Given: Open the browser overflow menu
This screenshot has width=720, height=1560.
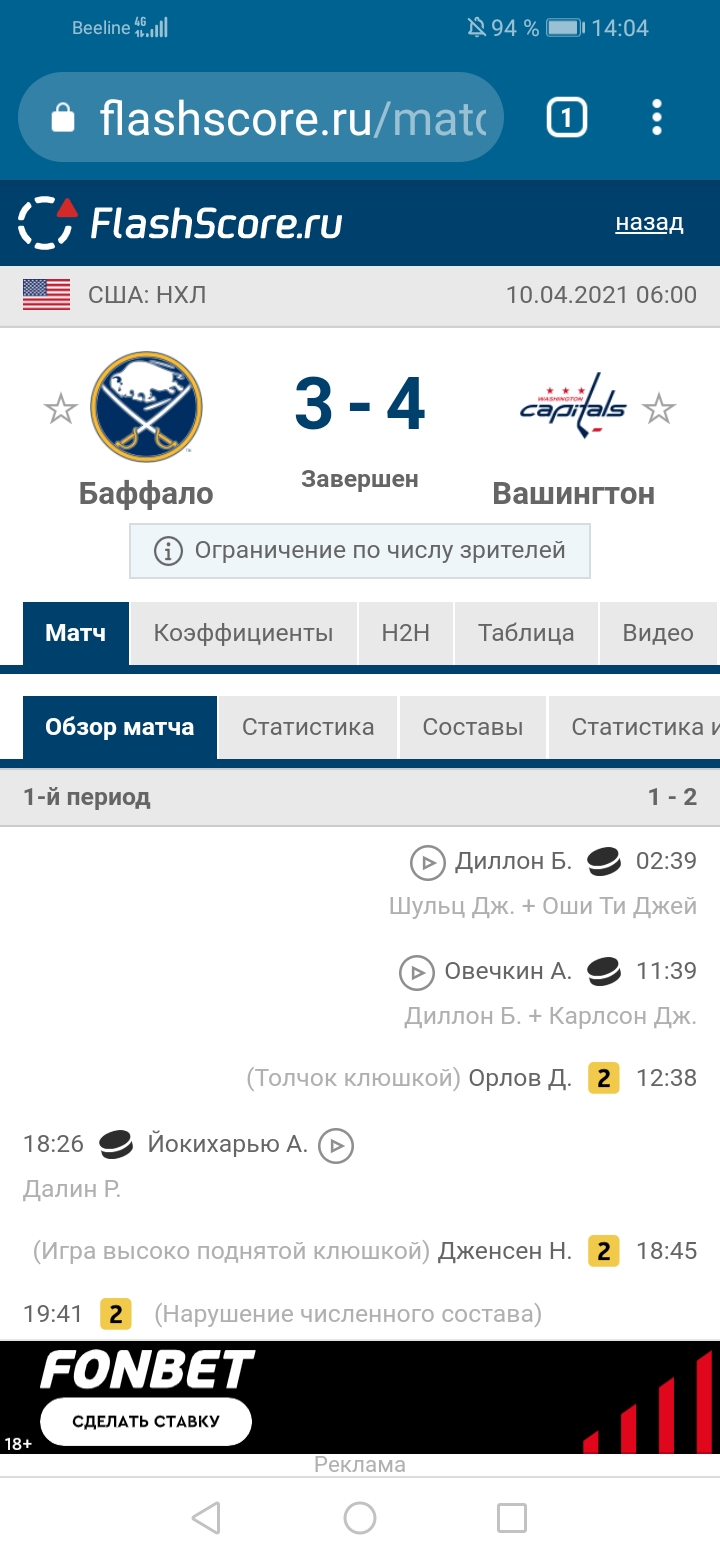Looking at the screenshot, I should (x=657, y=119).
